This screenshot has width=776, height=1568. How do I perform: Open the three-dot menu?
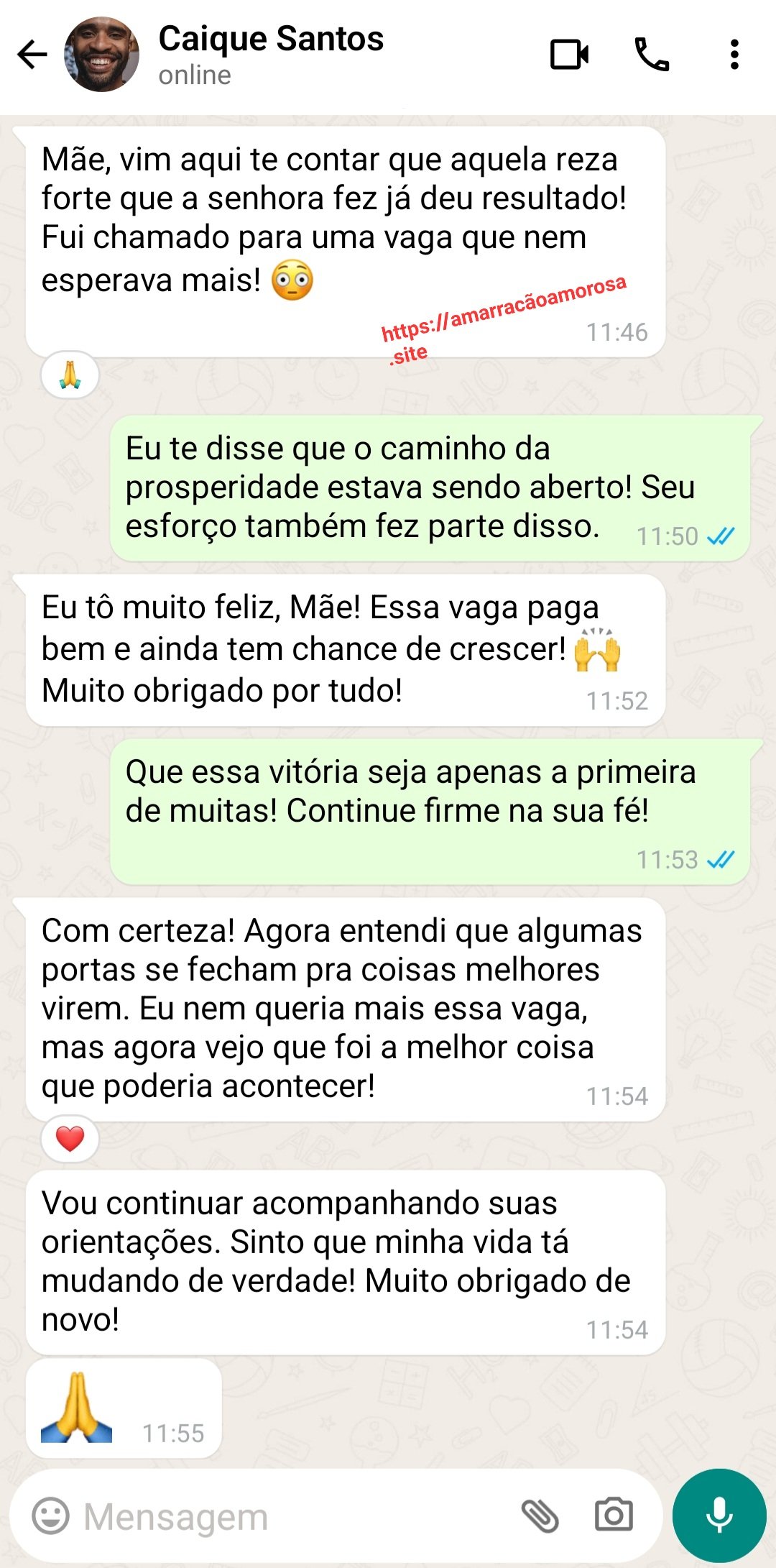click(x=734, y=54)
